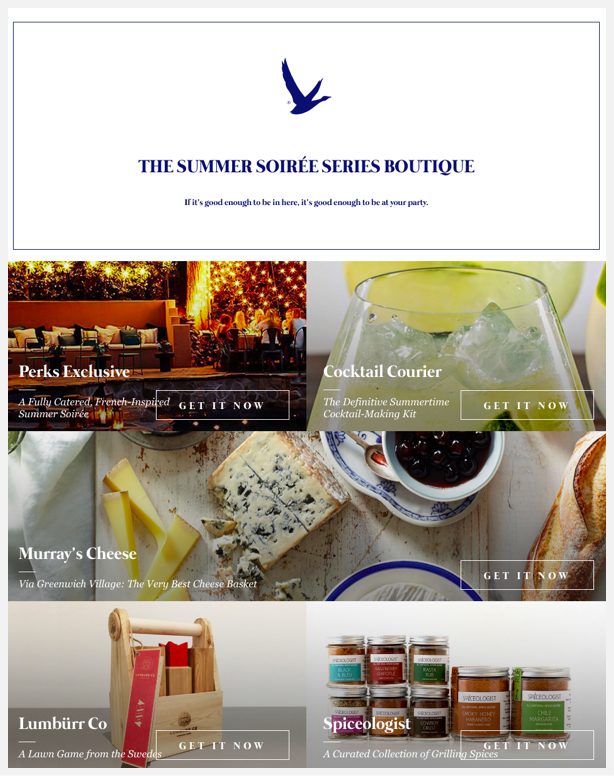Viewport: 614px width, 776px height.
Task: Open the Perks Exclusive summer soirée tile
Action: click(157, 320)
